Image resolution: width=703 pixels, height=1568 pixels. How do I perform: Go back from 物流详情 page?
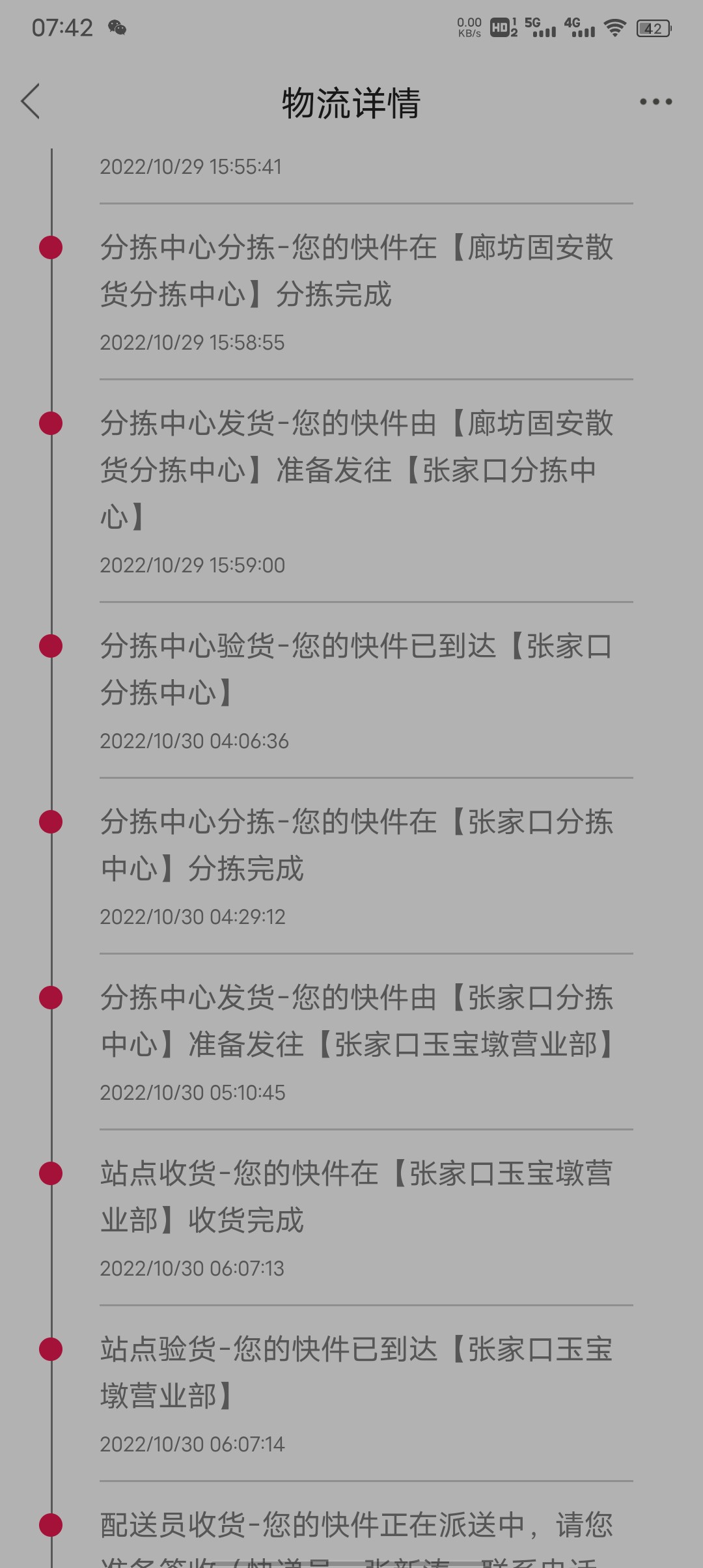click(31, 102)
